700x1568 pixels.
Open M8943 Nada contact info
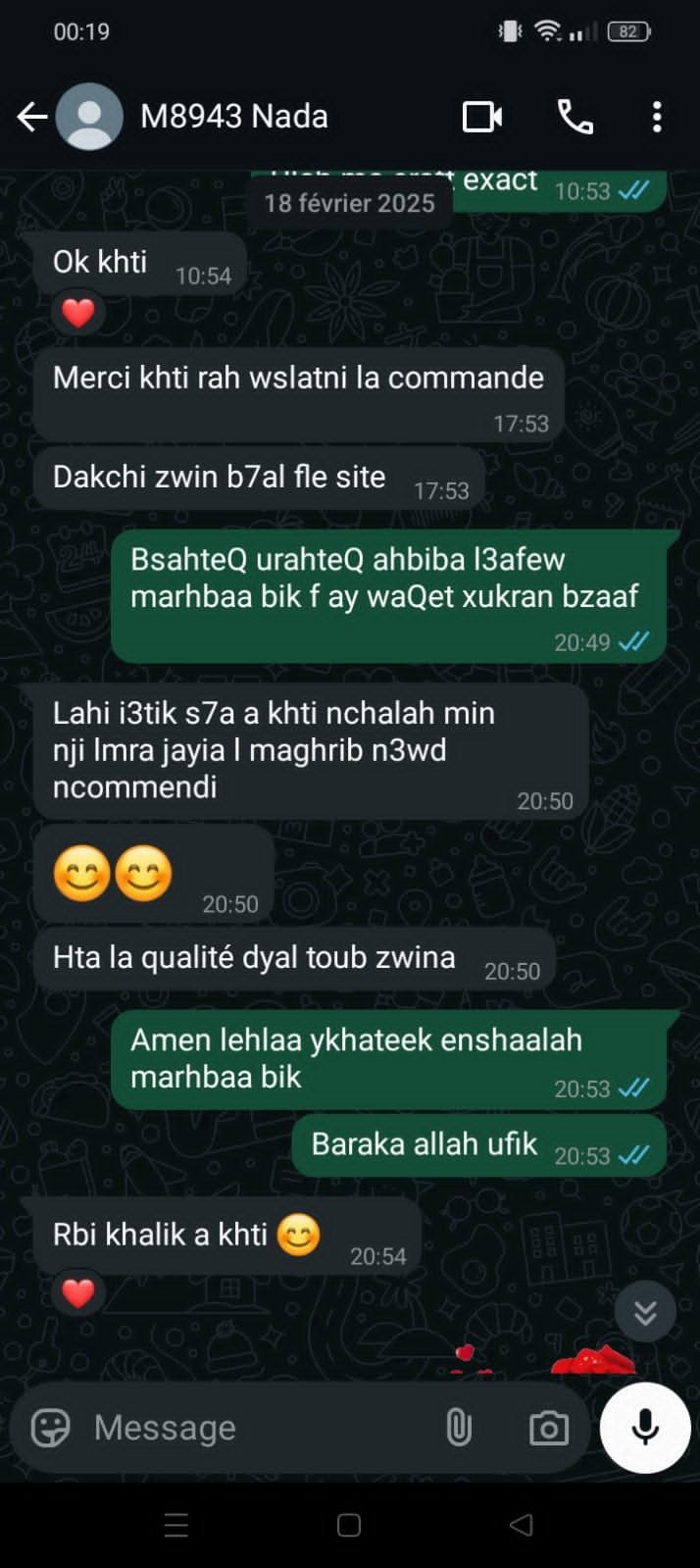pyautogui.click(x=233, y=117)
